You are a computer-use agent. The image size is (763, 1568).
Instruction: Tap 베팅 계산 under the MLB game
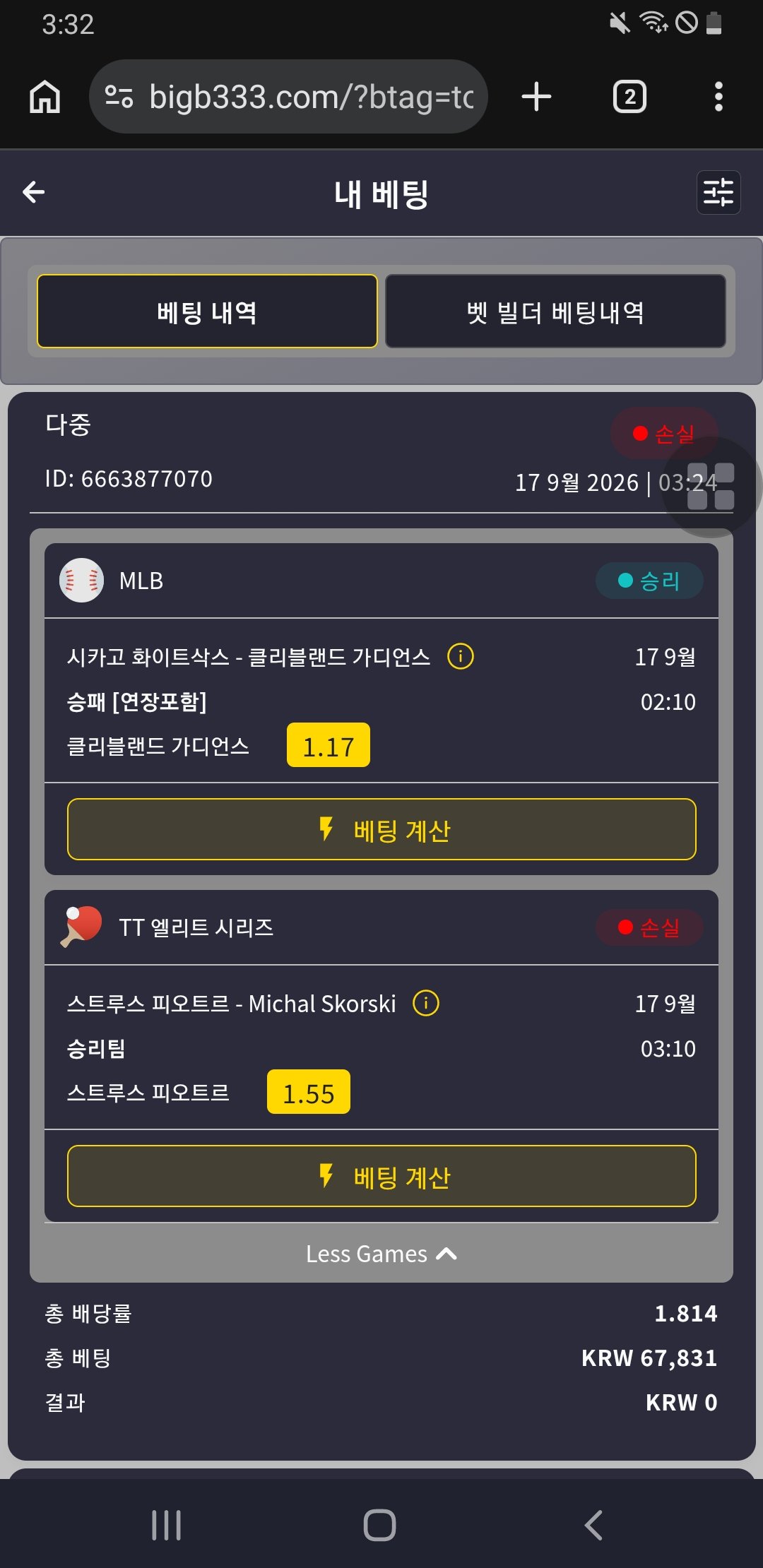pyautogui.click(x=381, y=829)
